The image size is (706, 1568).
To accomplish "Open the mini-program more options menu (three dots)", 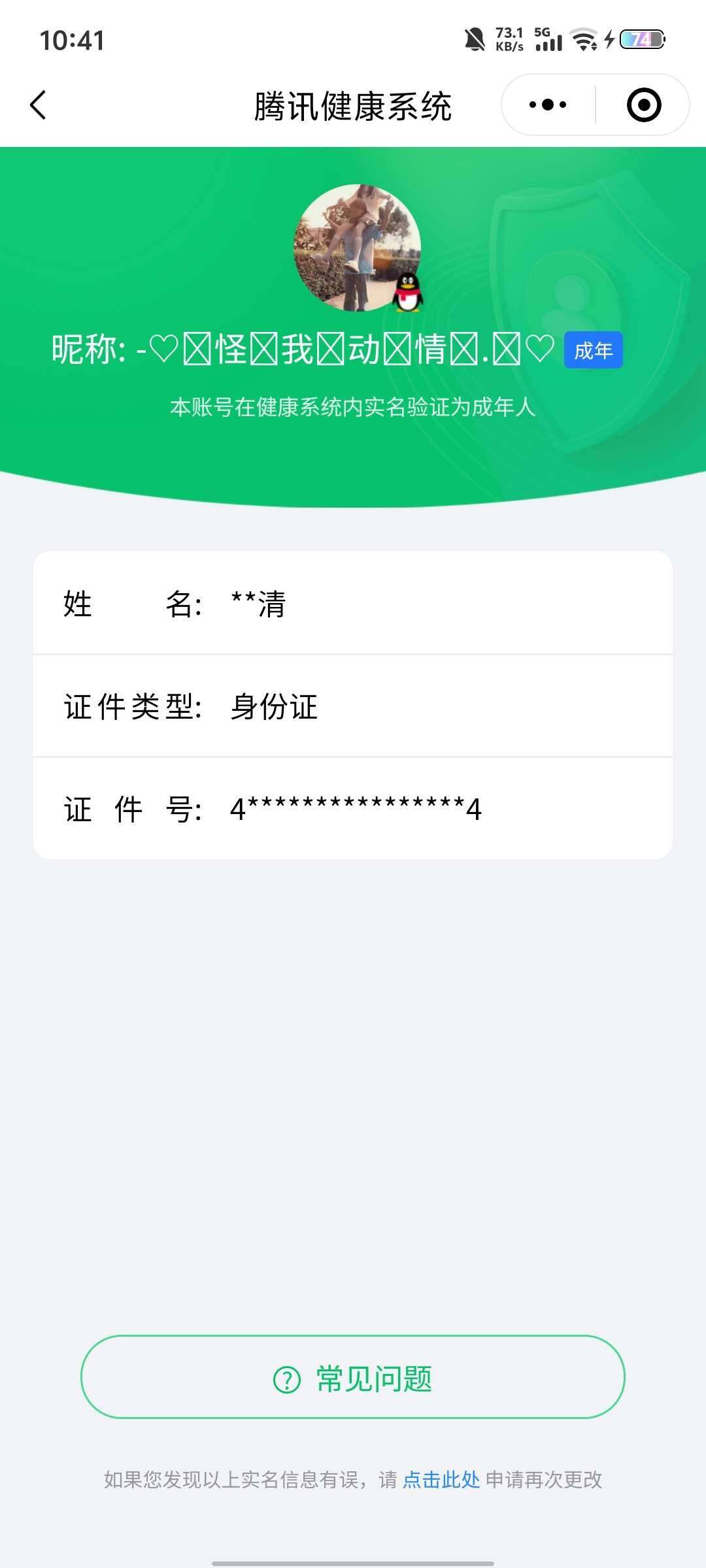I will click(548, 105).
